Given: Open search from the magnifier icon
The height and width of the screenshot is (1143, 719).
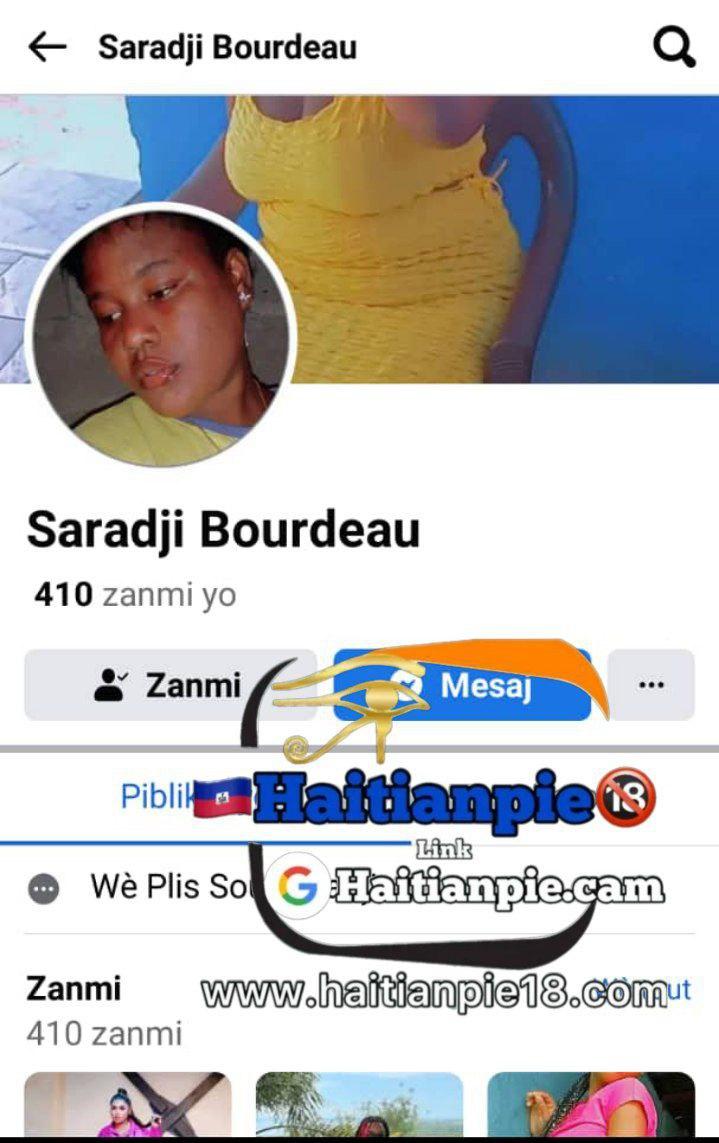Looking at the screenshot, I should point(673,47).
